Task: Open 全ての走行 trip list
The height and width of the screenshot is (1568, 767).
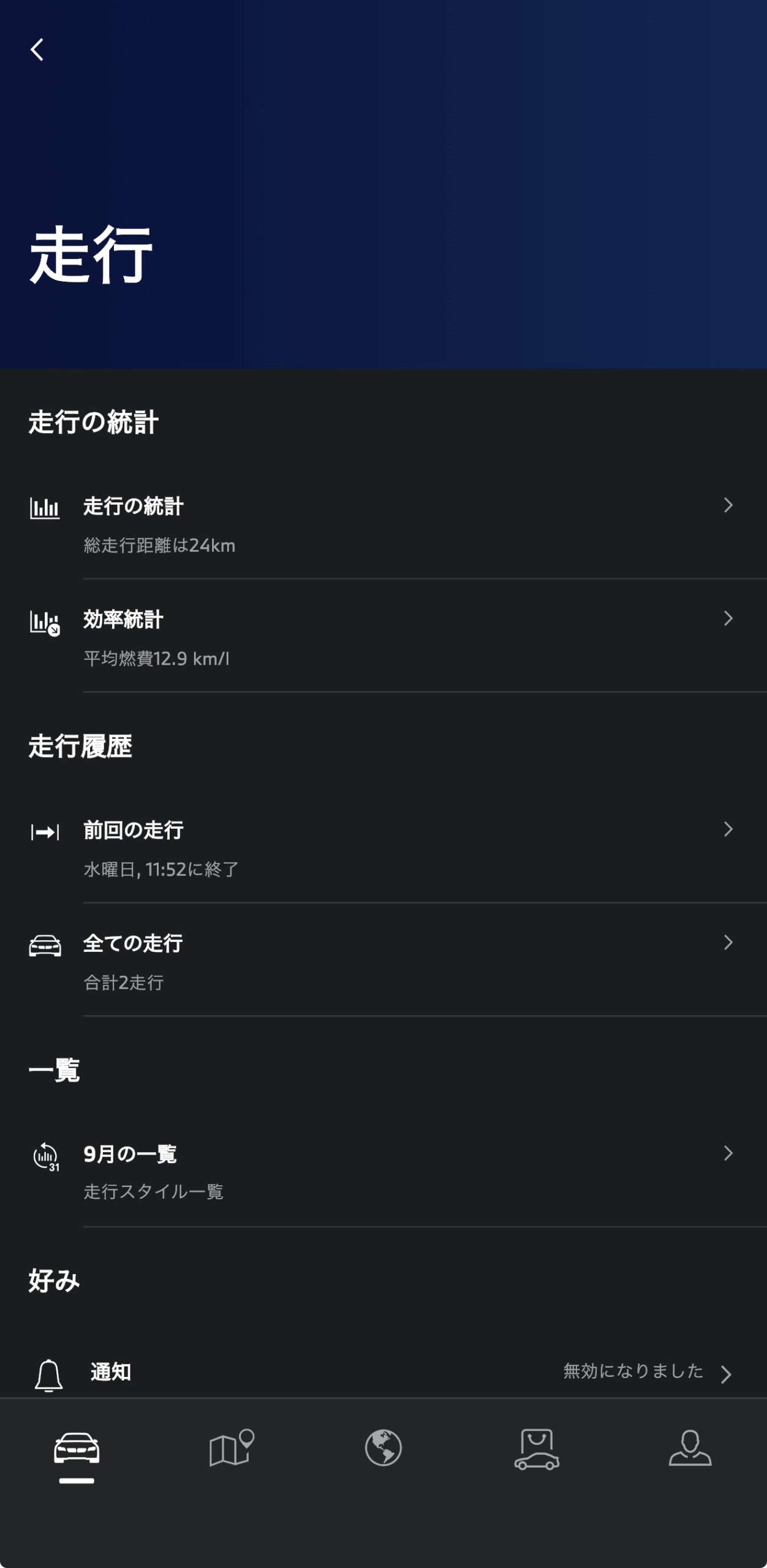Action: 383,962
